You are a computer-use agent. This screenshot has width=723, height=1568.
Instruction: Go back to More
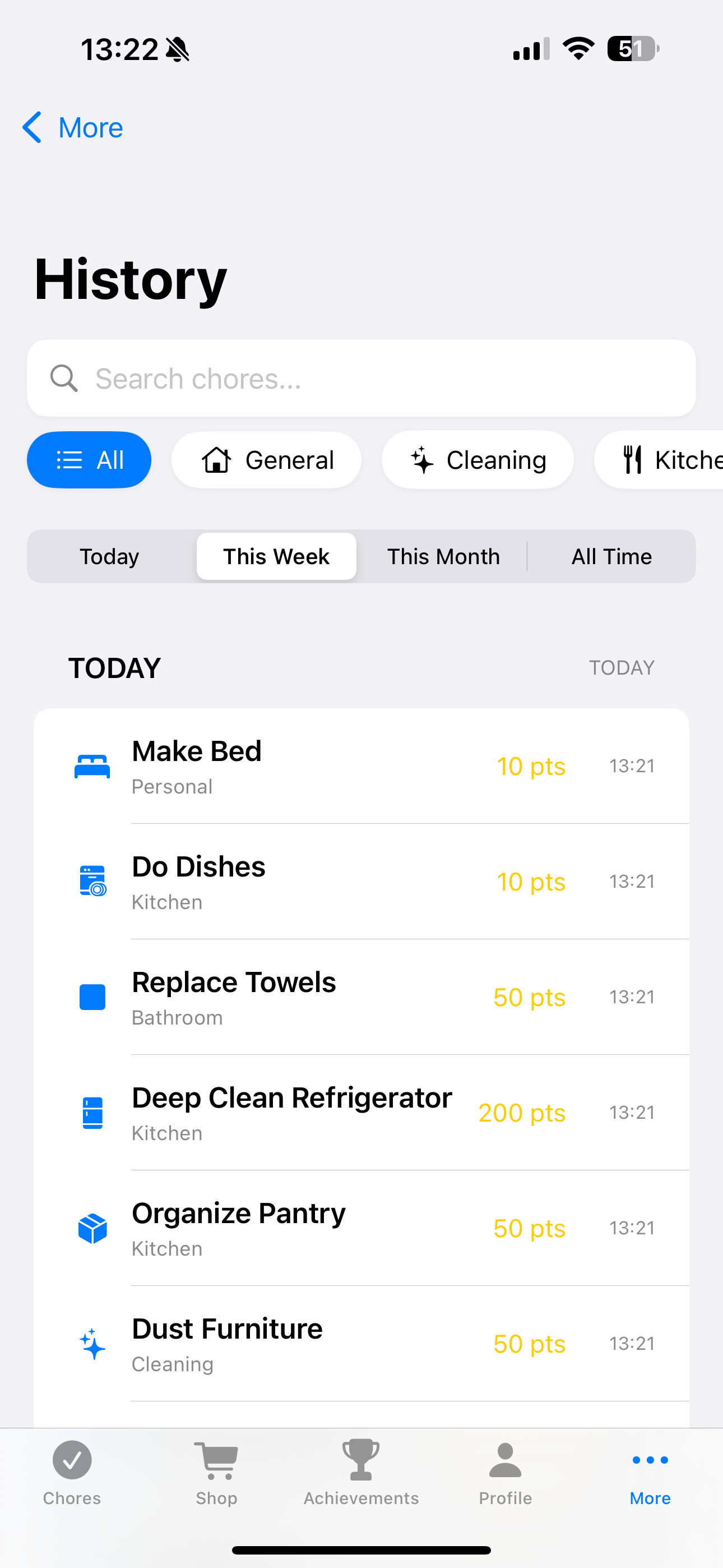73,128
